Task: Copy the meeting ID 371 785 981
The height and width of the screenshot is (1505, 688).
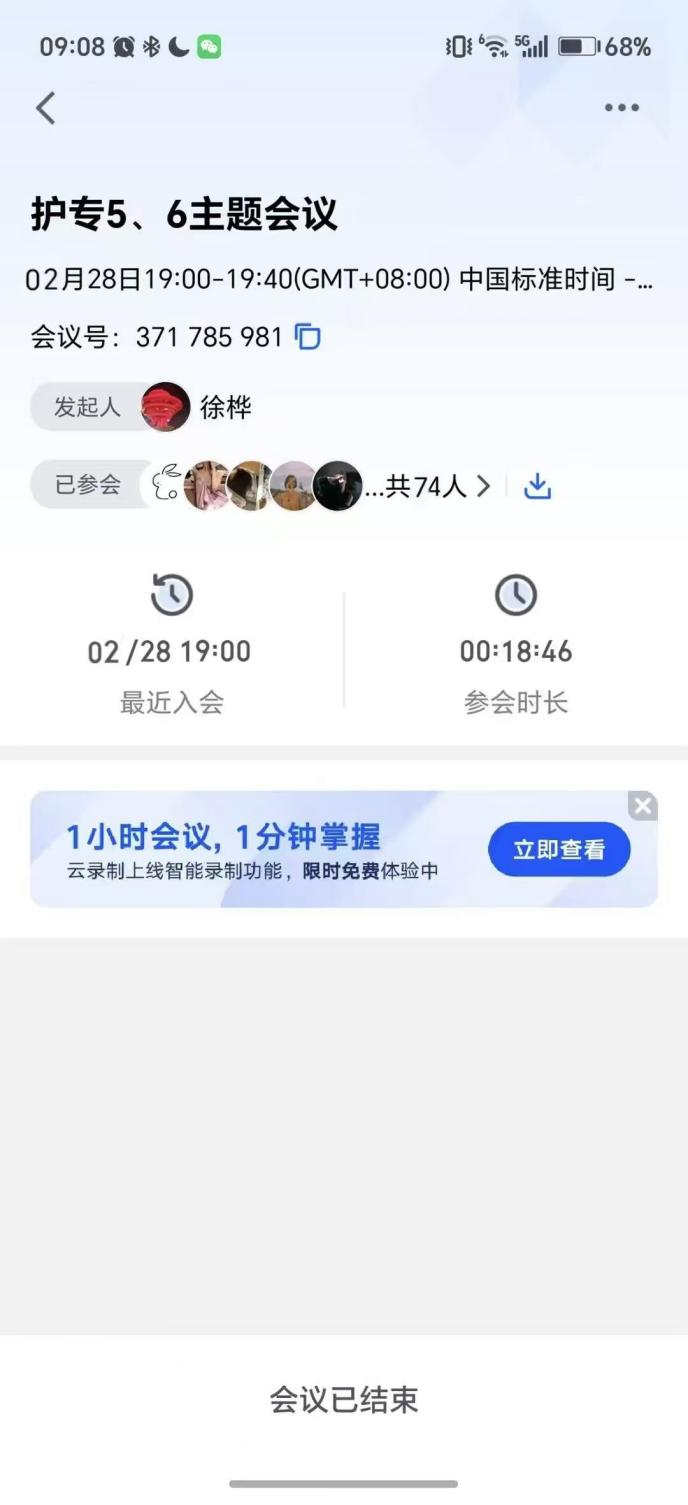Action: 308,337
